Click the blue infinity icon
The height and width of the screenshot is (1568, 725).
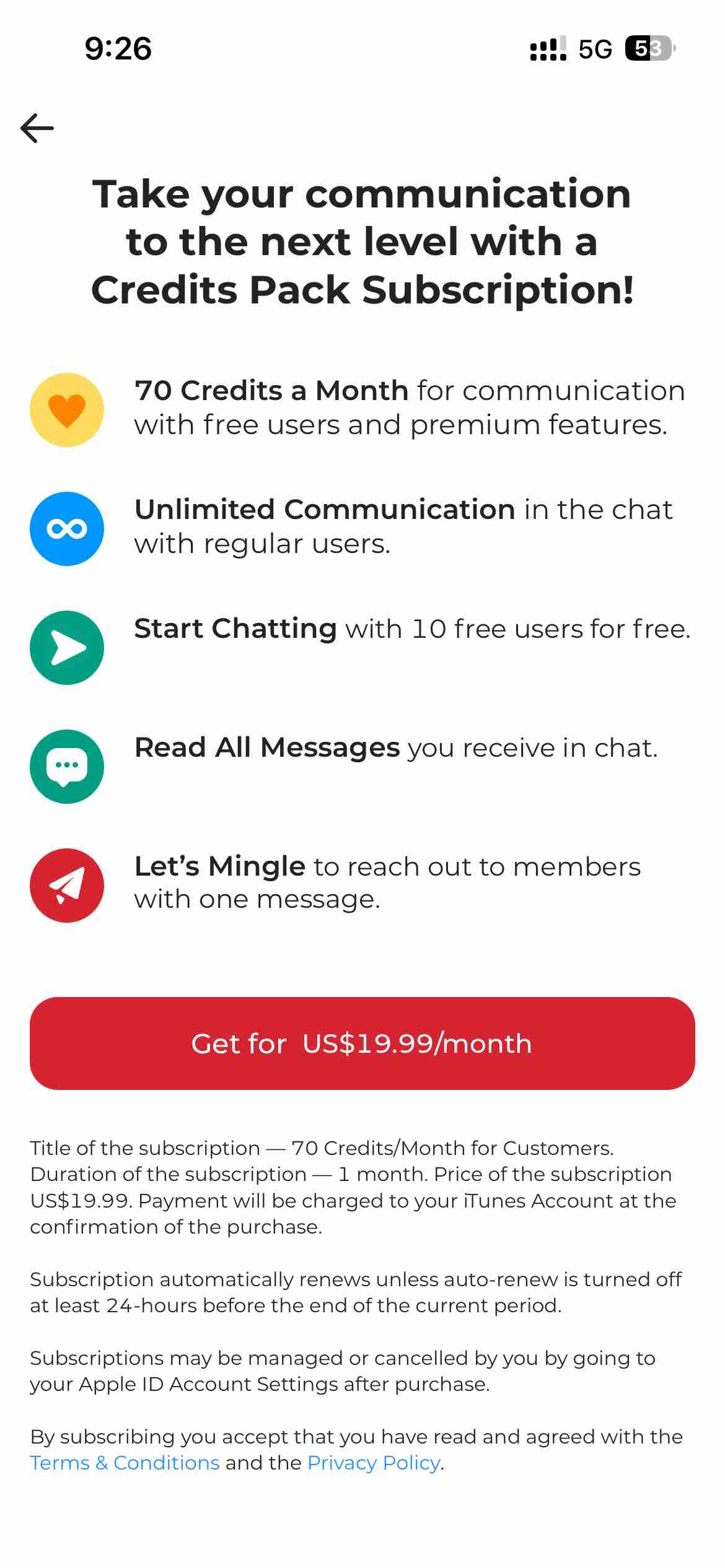coord(67,528)
